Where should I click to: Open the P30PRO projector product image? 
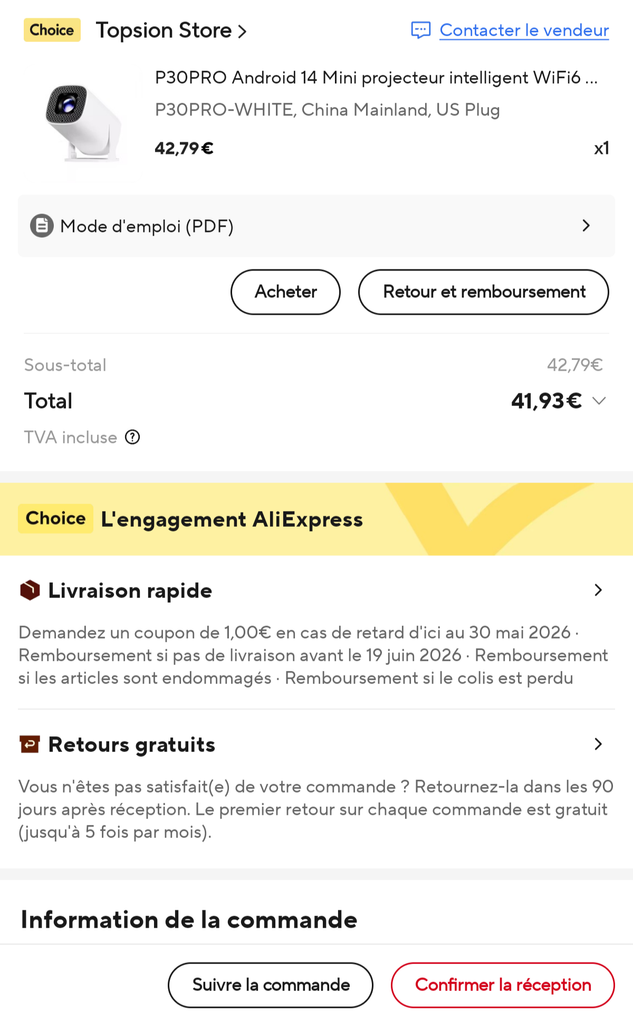click(x=83, y=122)
